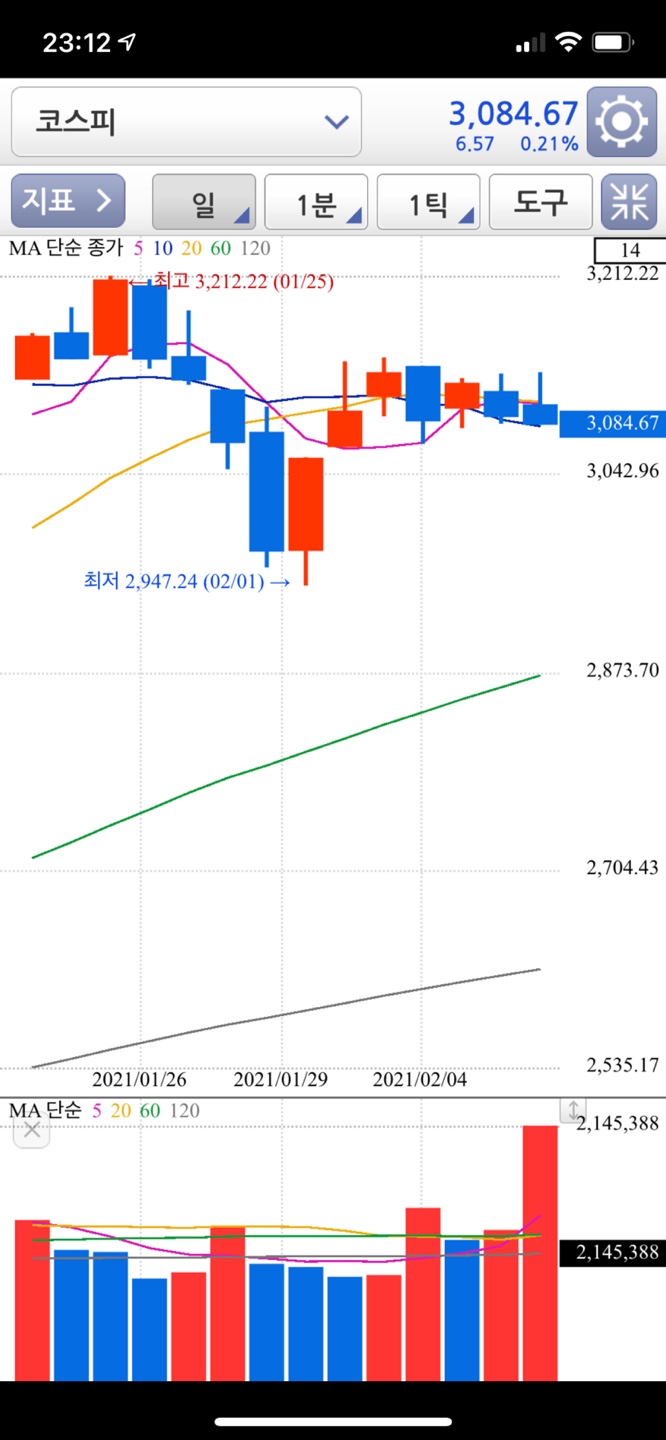Open the chart settings gear
Image resolution: width=666 pixels, height=1440 pixels.
coord(621,122)
